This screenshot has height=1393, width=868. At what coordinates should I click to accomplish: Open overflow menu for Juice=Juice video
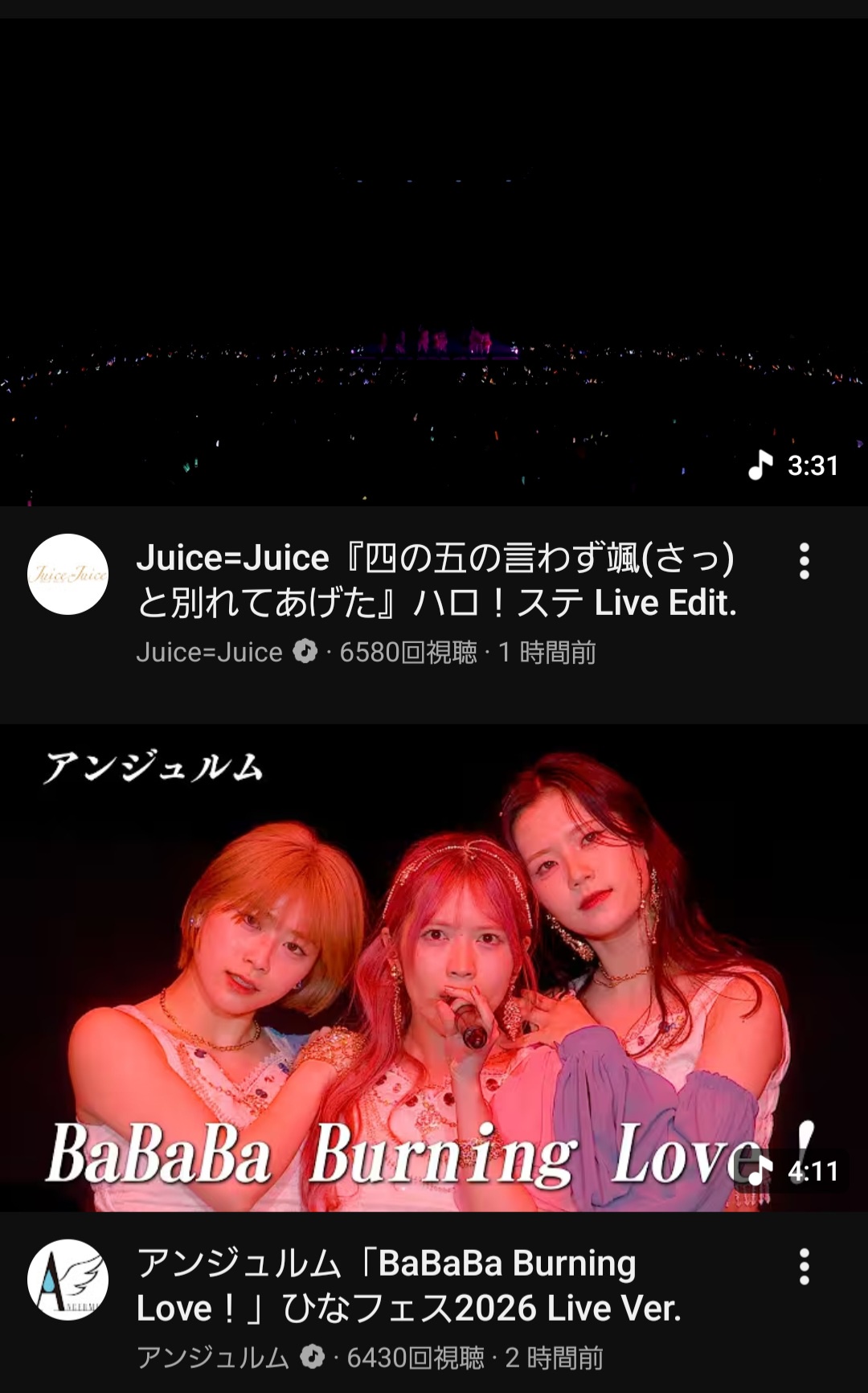pos(804,561)
